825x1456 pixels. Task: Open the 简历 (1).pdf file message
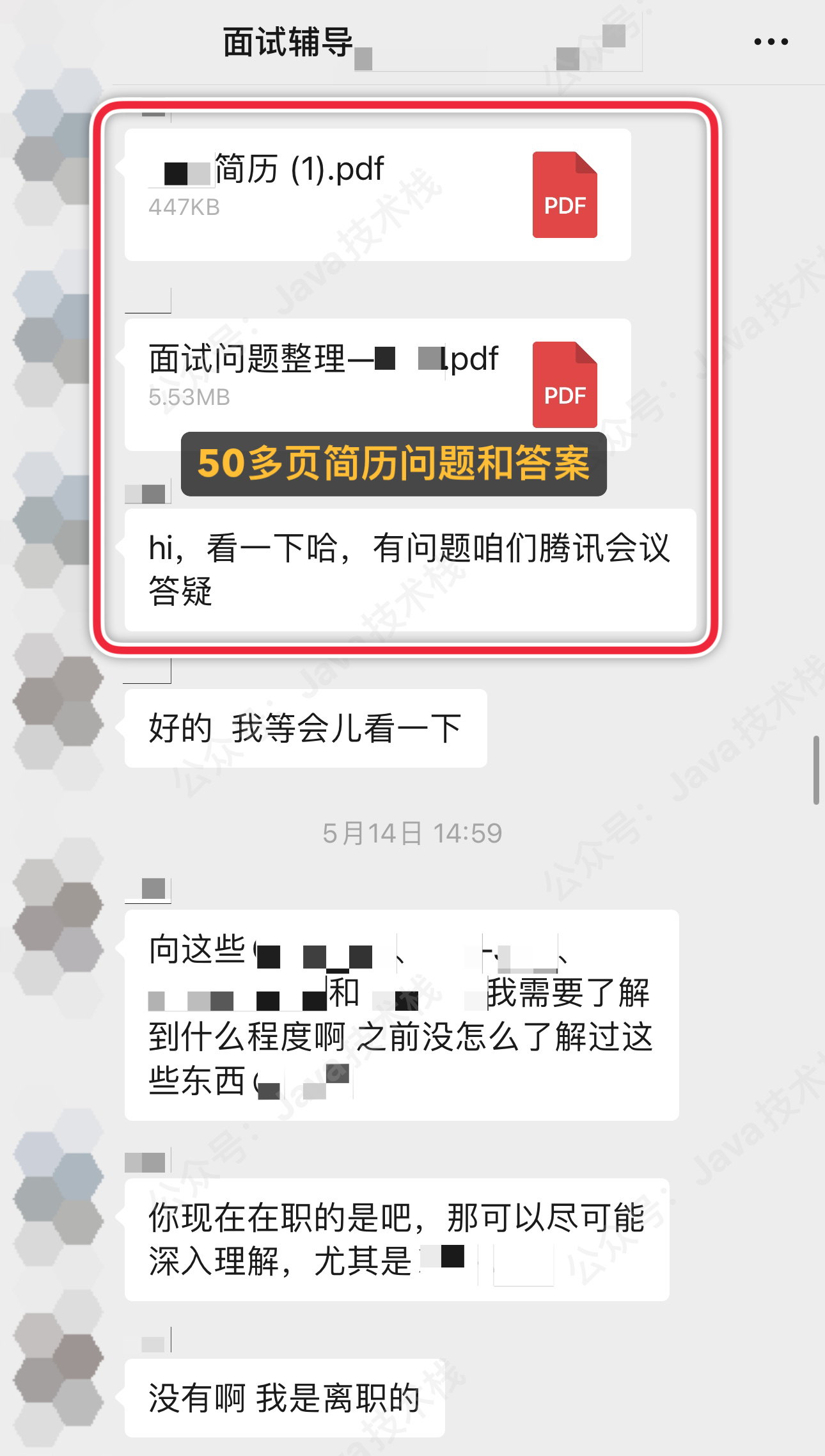pos(377,194)
